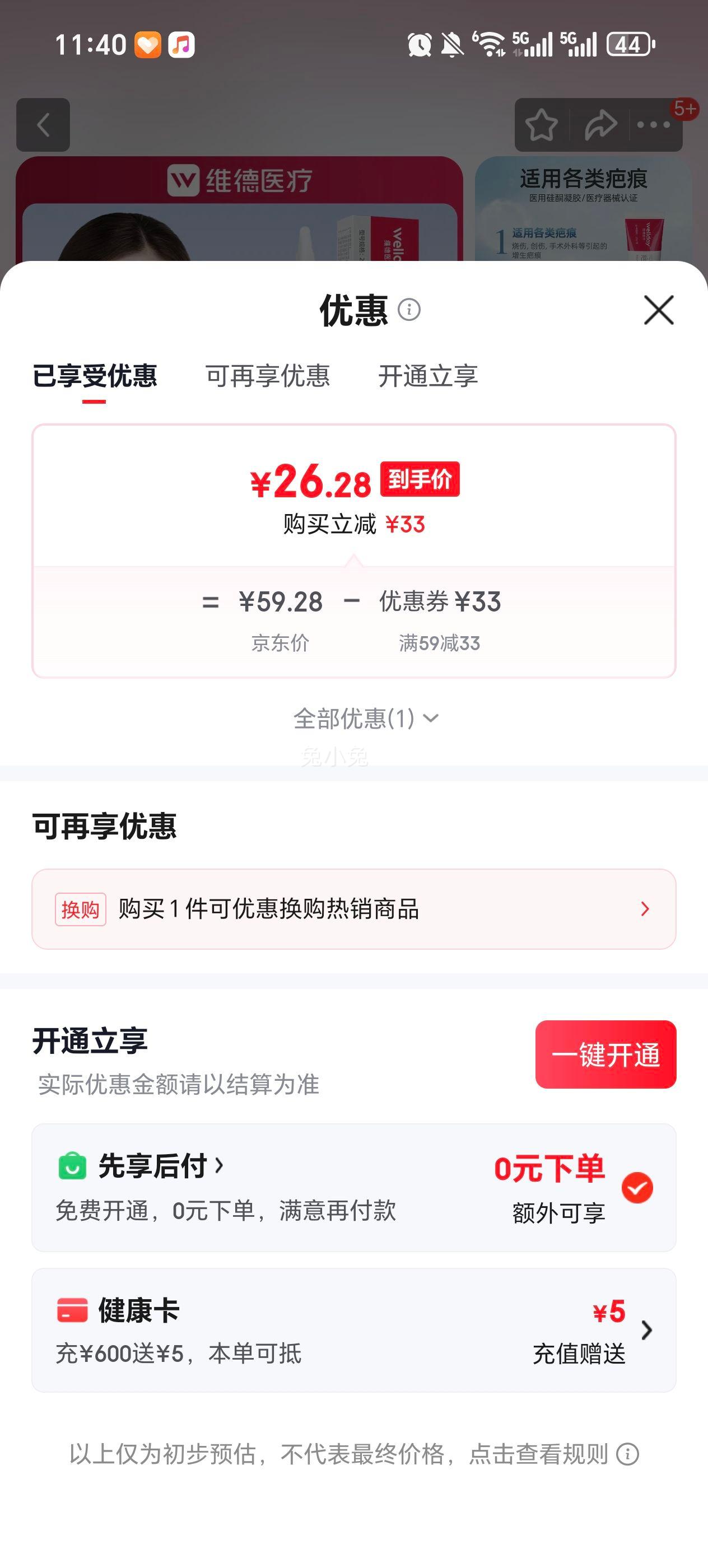Click the 换购 badge icon
708x1568 pixels.
click(x=81, y=910)
